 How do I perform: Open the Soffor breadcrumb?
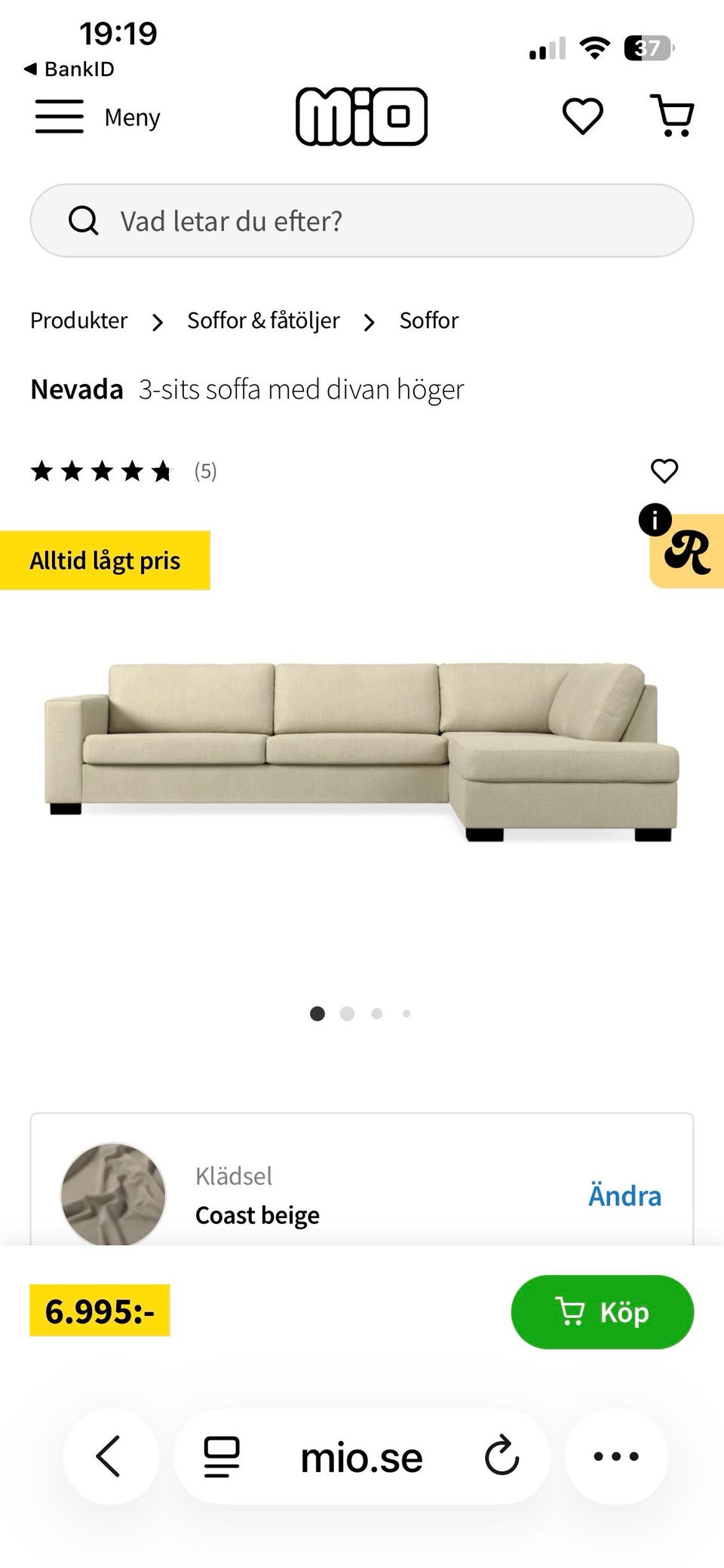[x=428, y=321]
